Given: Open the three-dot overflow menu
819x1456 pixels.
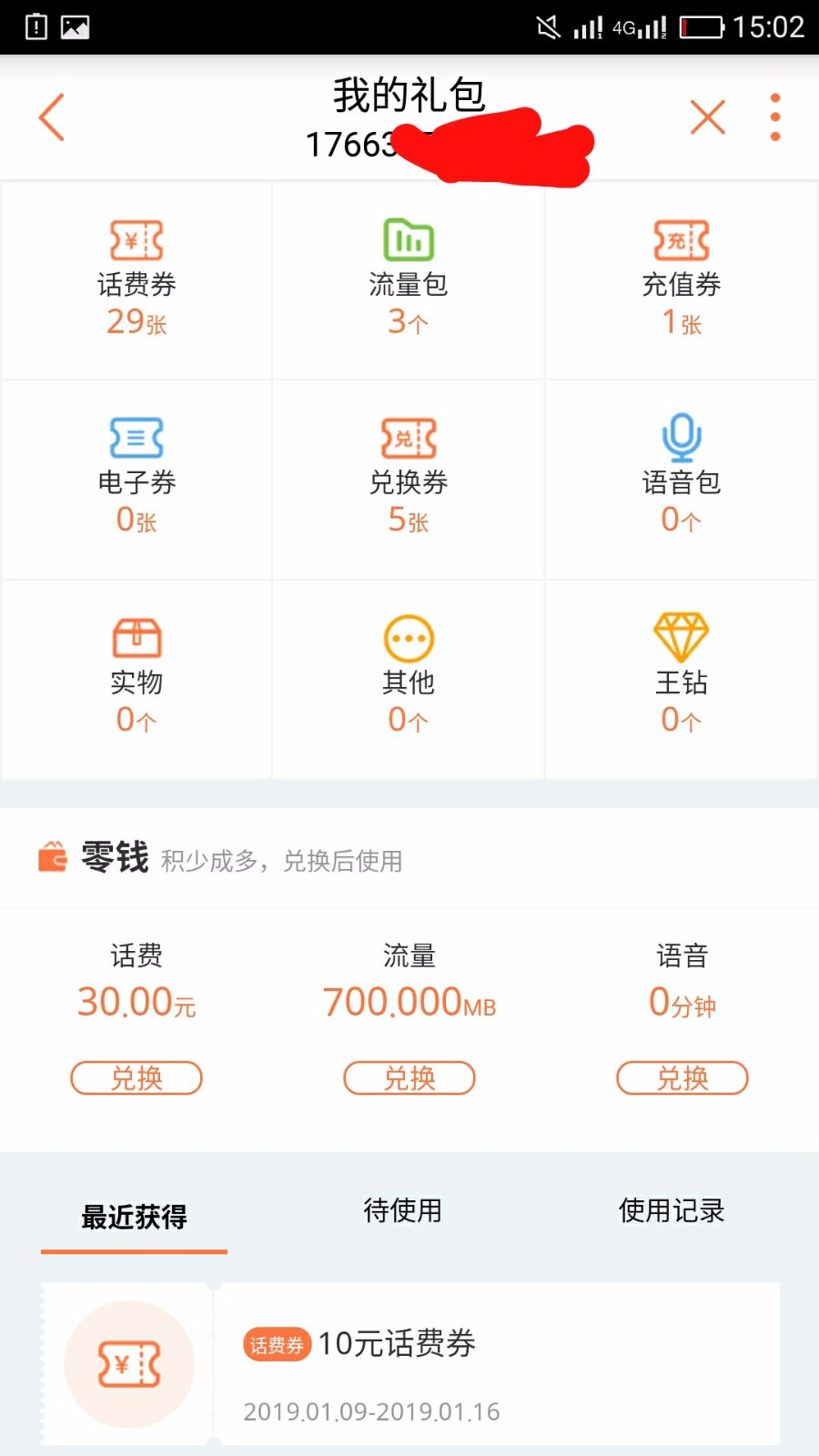Looking at the screenshot, I should (x=775, y=117).
